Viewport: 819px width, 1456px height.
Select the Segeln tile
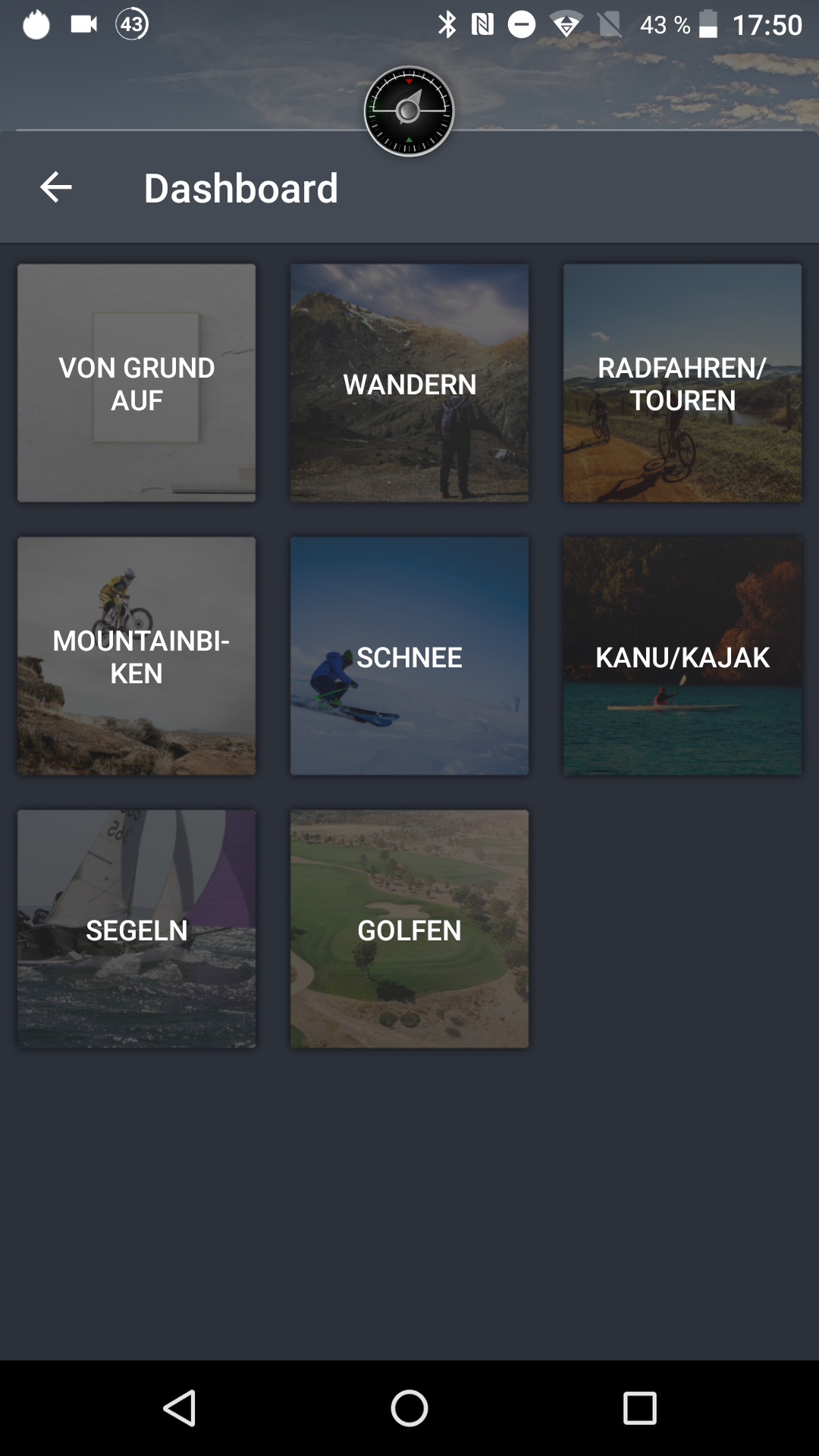[136, 929]
